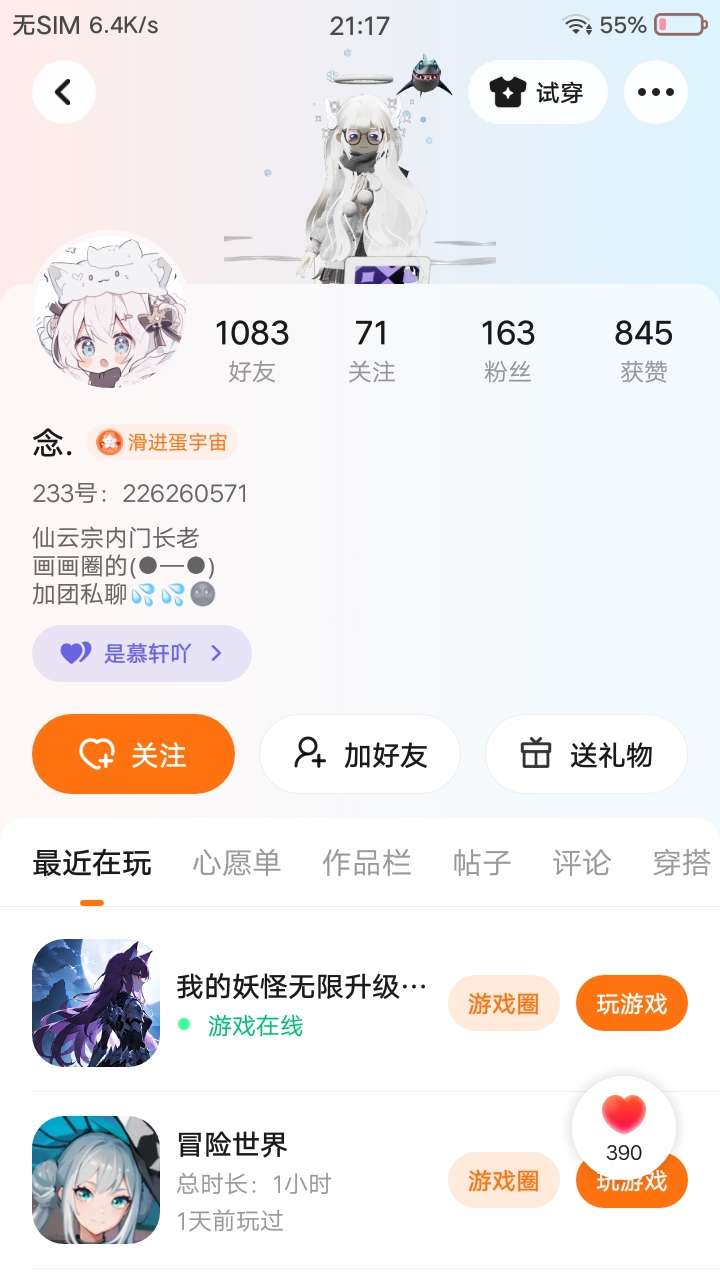The width and height of the screenshot is (720, 1280).
Task: View the 1083 好友 friends list
Action: [251, 349]
